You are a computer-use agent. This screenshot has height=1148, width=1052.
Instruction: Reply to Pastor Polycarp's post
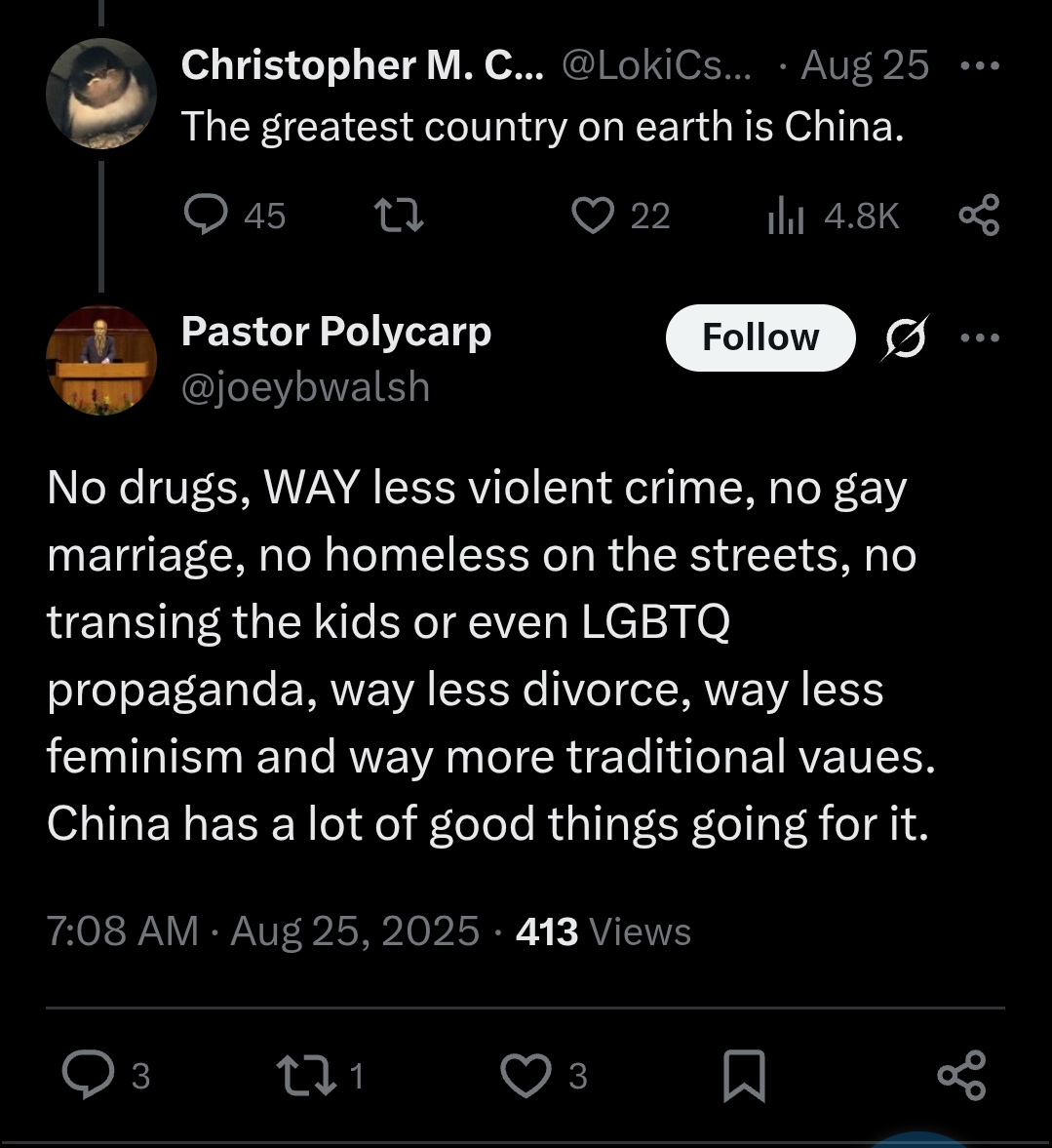pyautogui.click(x=89, y=1075)
